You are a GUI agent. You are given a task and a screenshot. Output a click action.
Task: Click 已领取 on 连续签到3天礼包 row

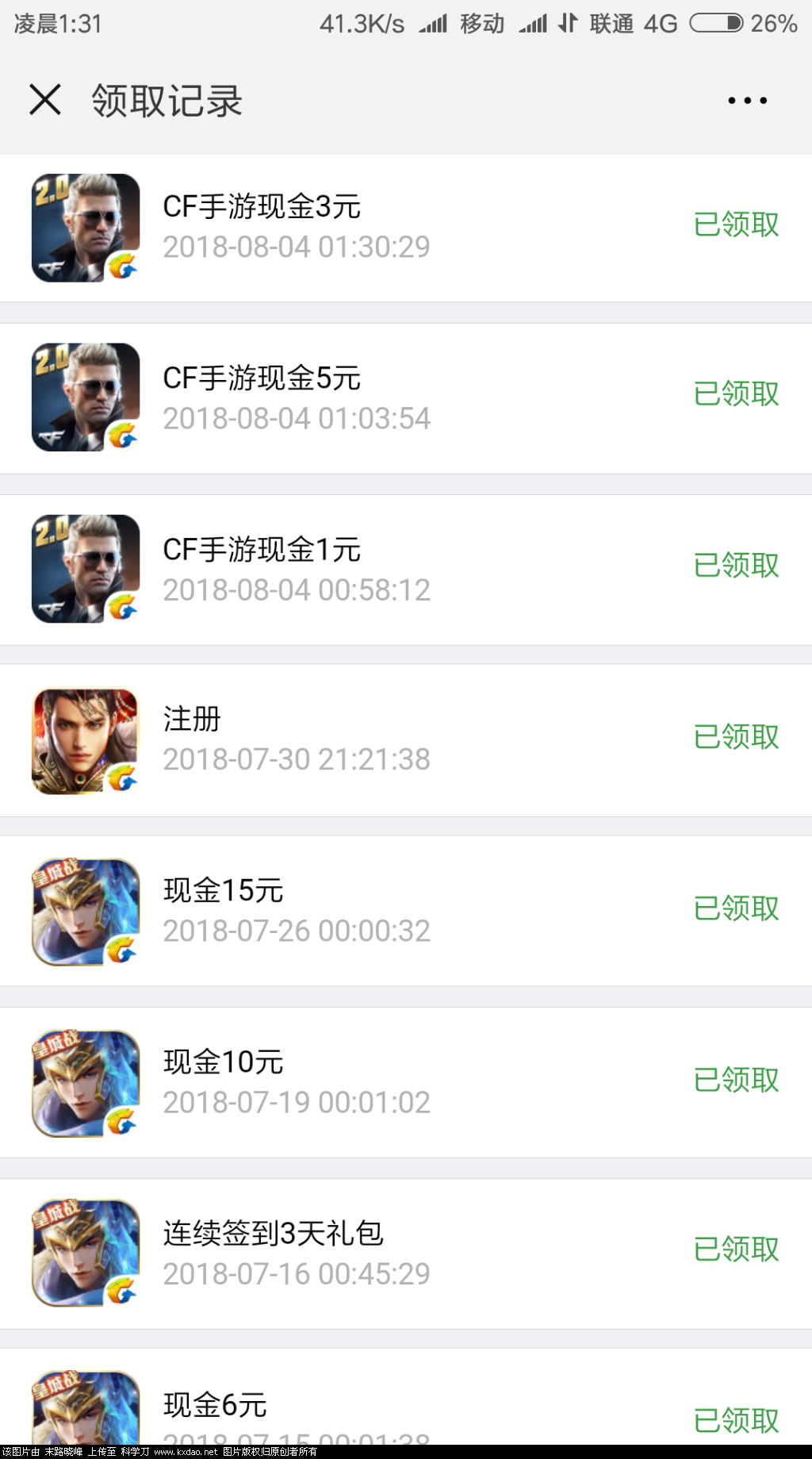pos(734,1250)
